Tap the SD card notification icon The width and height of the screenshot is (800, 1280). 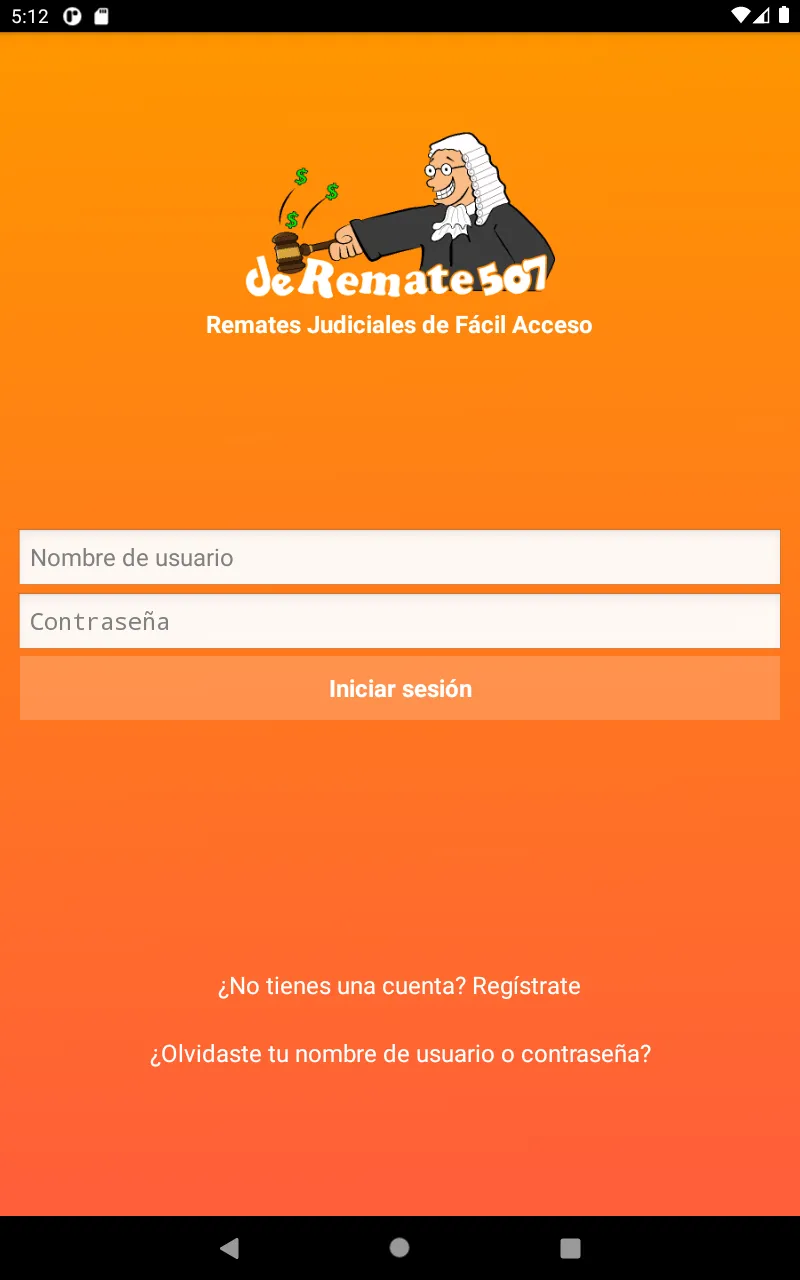pos(103,16)
